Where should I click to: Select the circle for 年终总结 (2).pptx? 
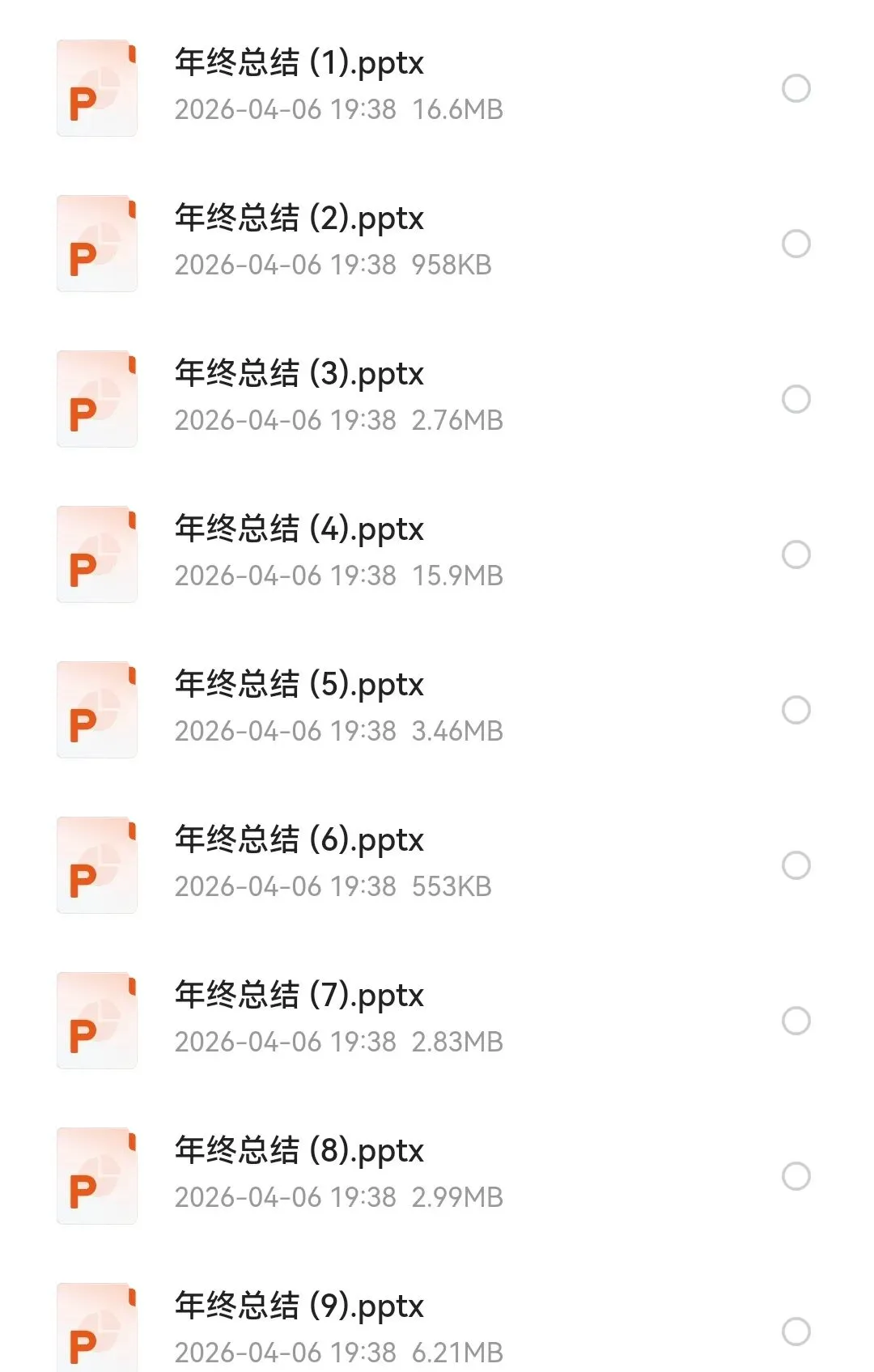pyautogui.click(x=796, y=244)
